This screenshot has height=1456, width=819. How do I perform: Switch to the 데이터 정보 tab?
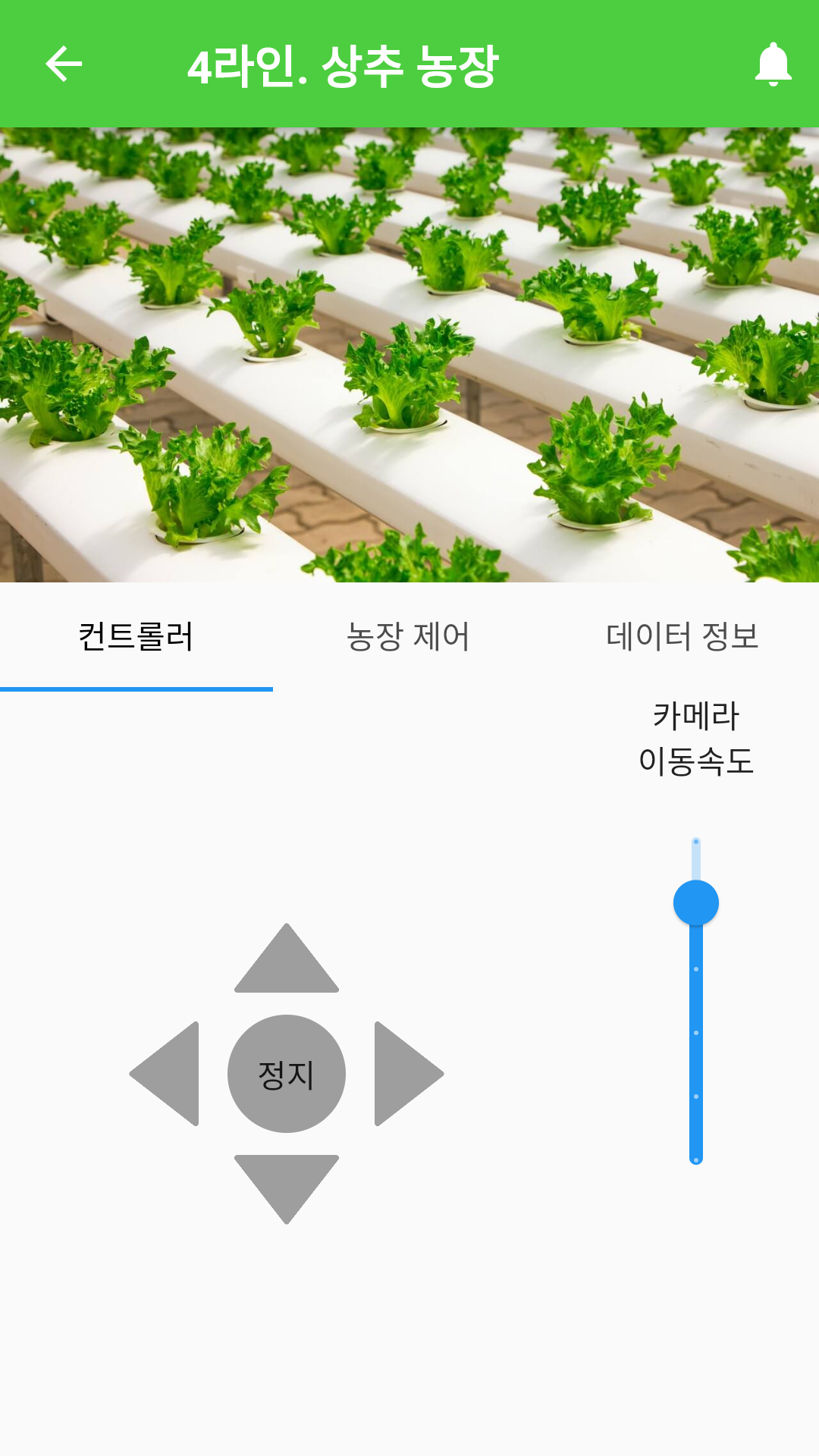682,637
